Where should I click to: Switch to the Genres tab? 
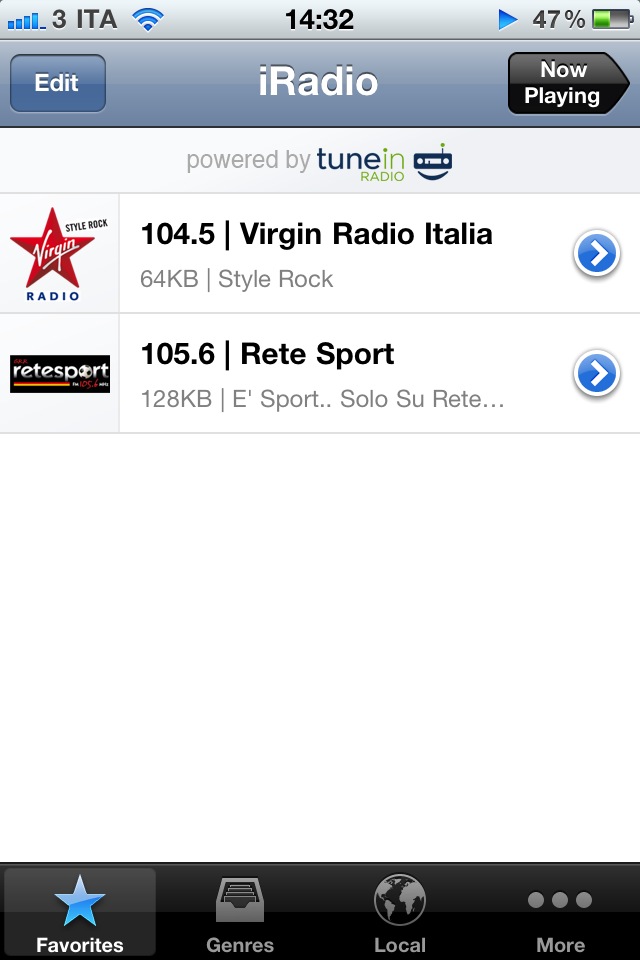pos(240,913)
